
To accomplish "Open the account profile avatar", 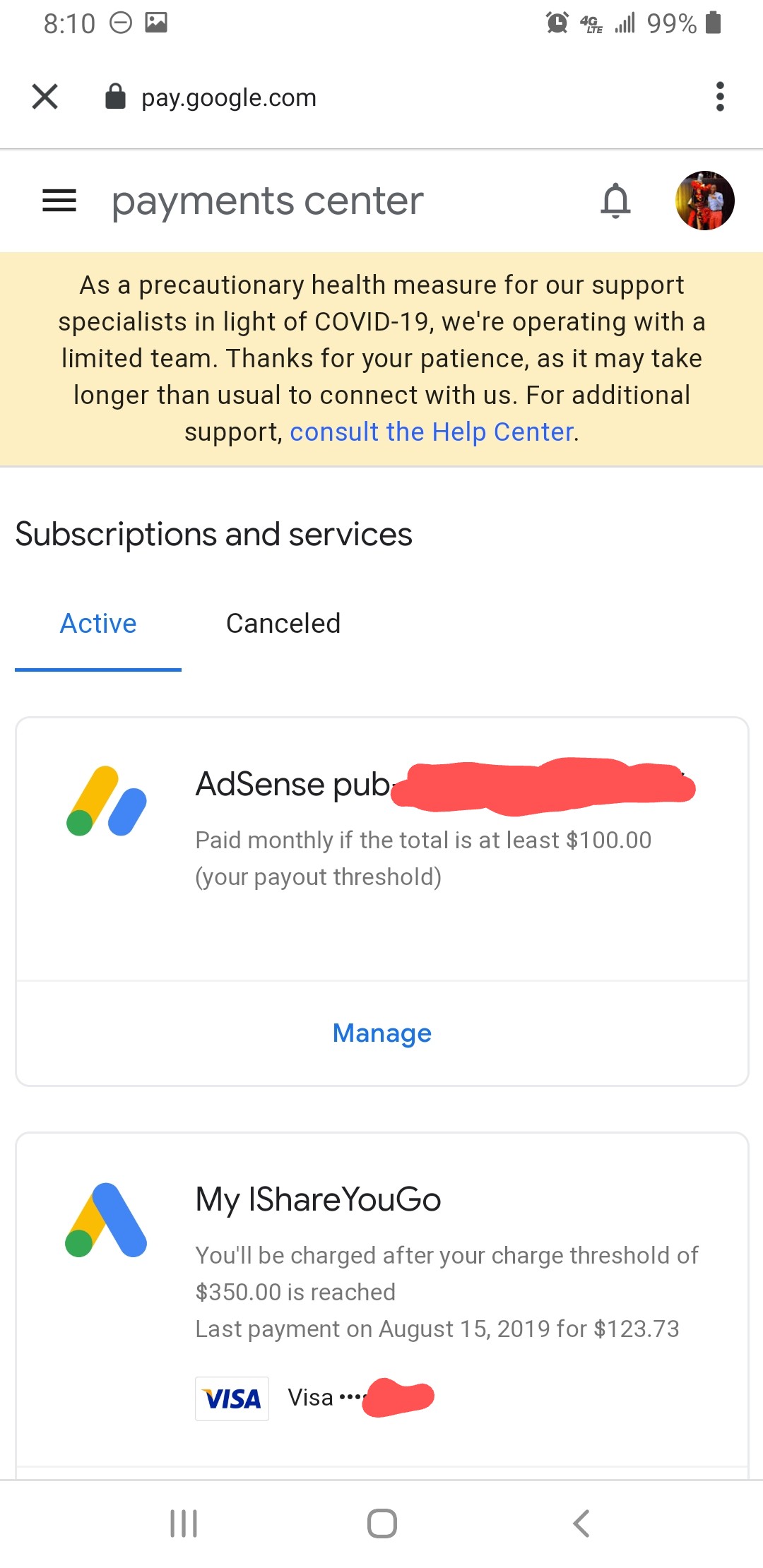I will click(704, 201).
